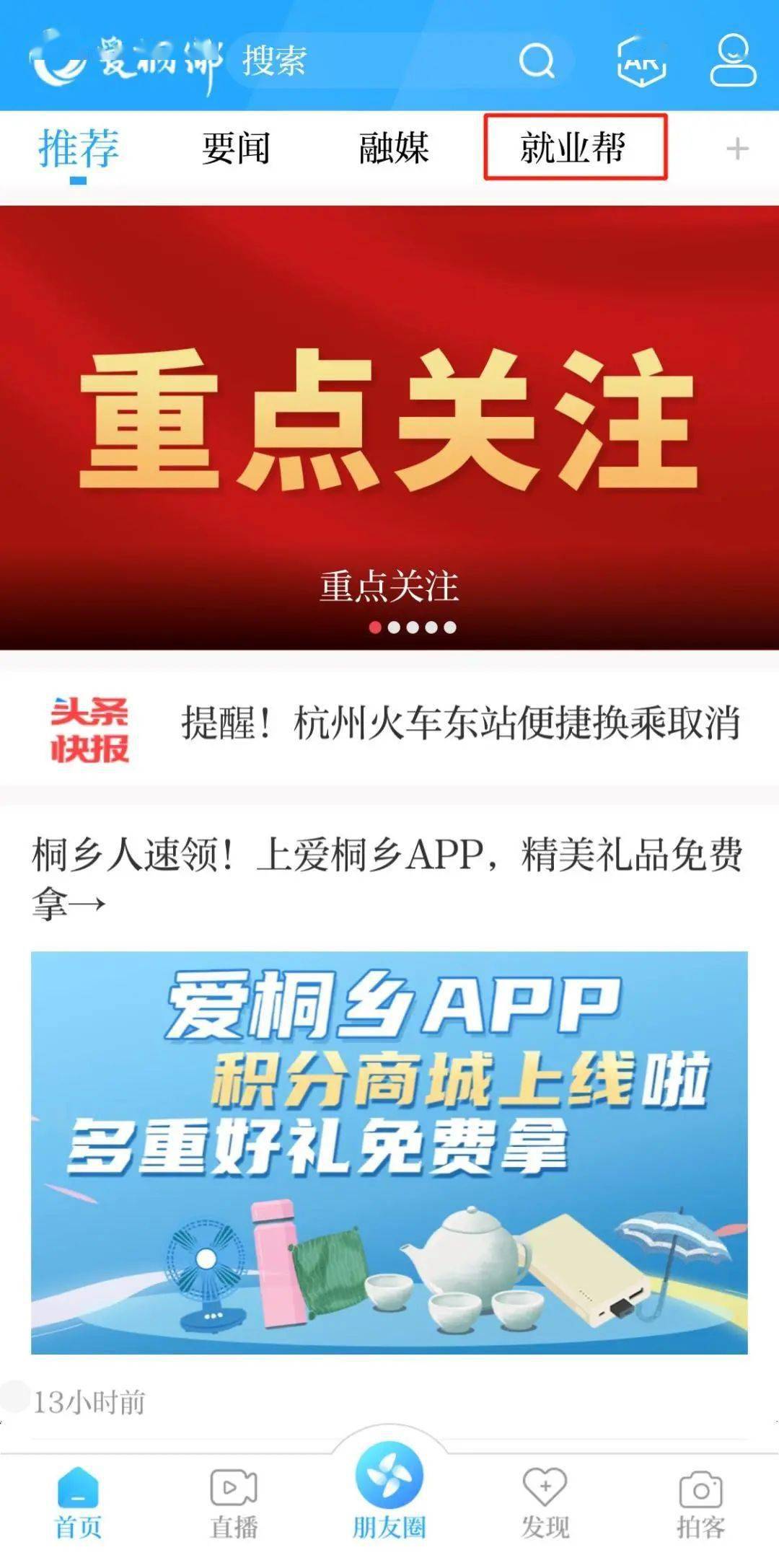Open the 重点关注 banner

[x=389, y=427]
